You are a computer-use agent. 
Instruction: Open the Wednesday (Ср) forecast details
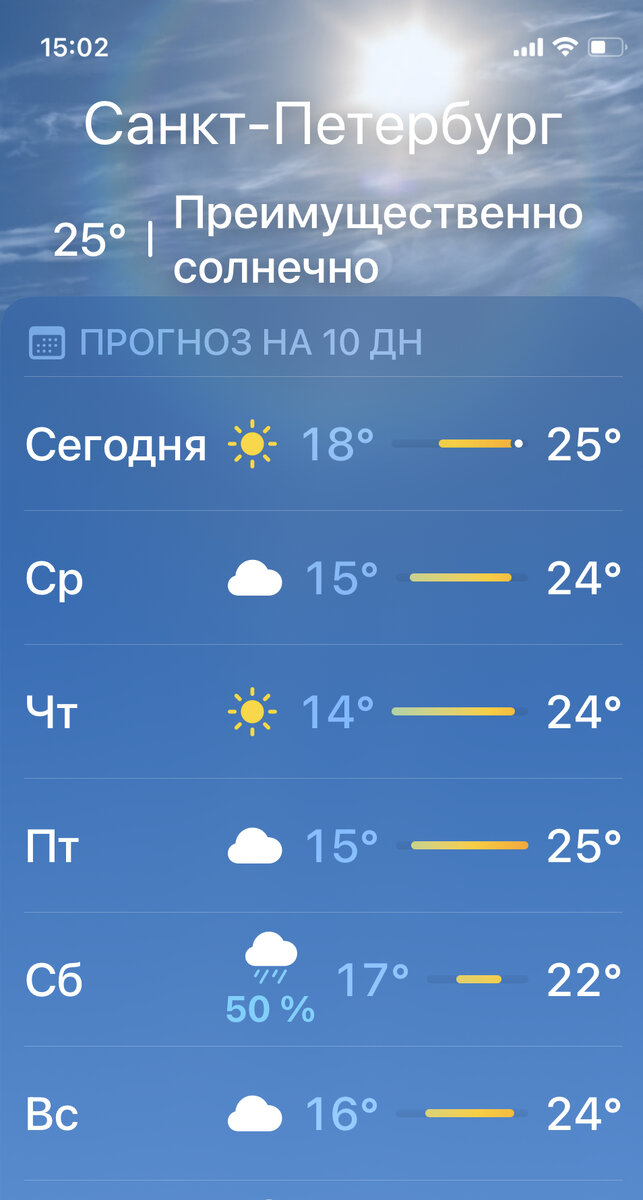[x=321, y=578]
